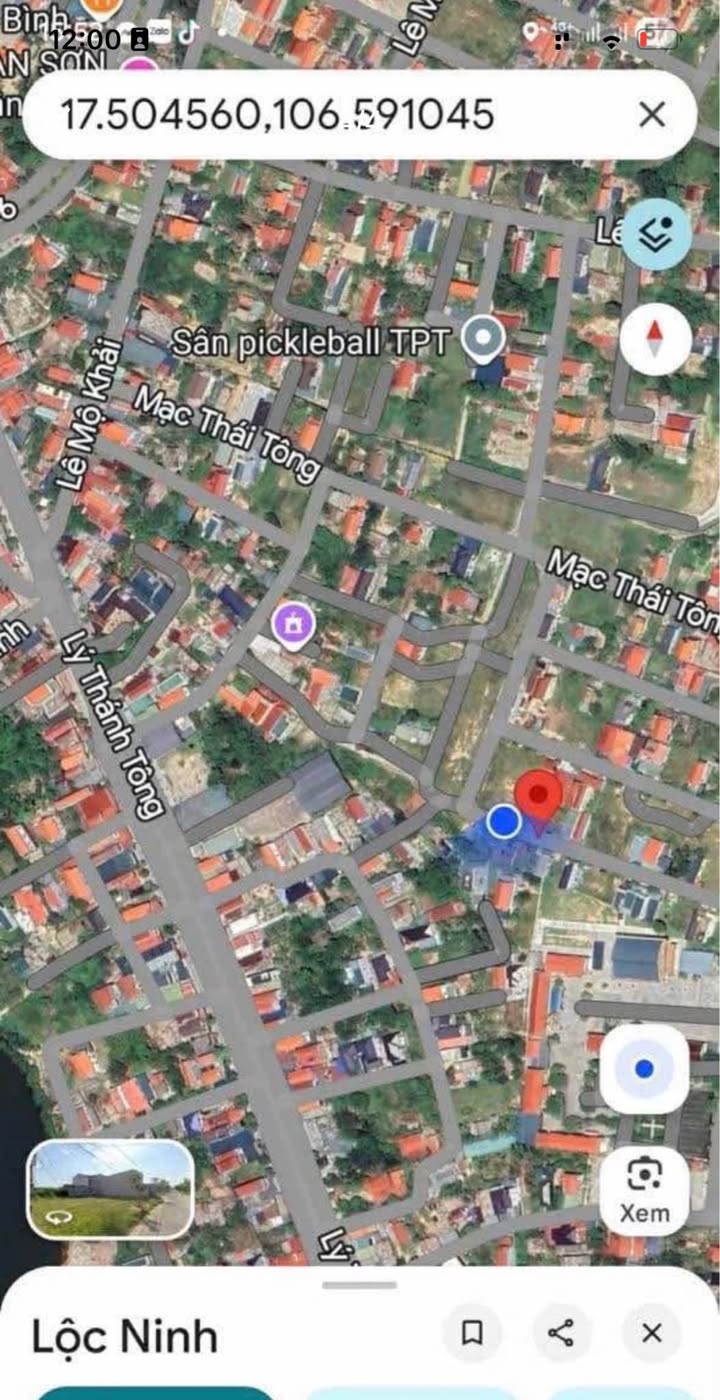This screenshot has width=720, height=1400.
Task: Clear the coordinates in the search box
Action: pyautogui.click(x=652, y=115)
